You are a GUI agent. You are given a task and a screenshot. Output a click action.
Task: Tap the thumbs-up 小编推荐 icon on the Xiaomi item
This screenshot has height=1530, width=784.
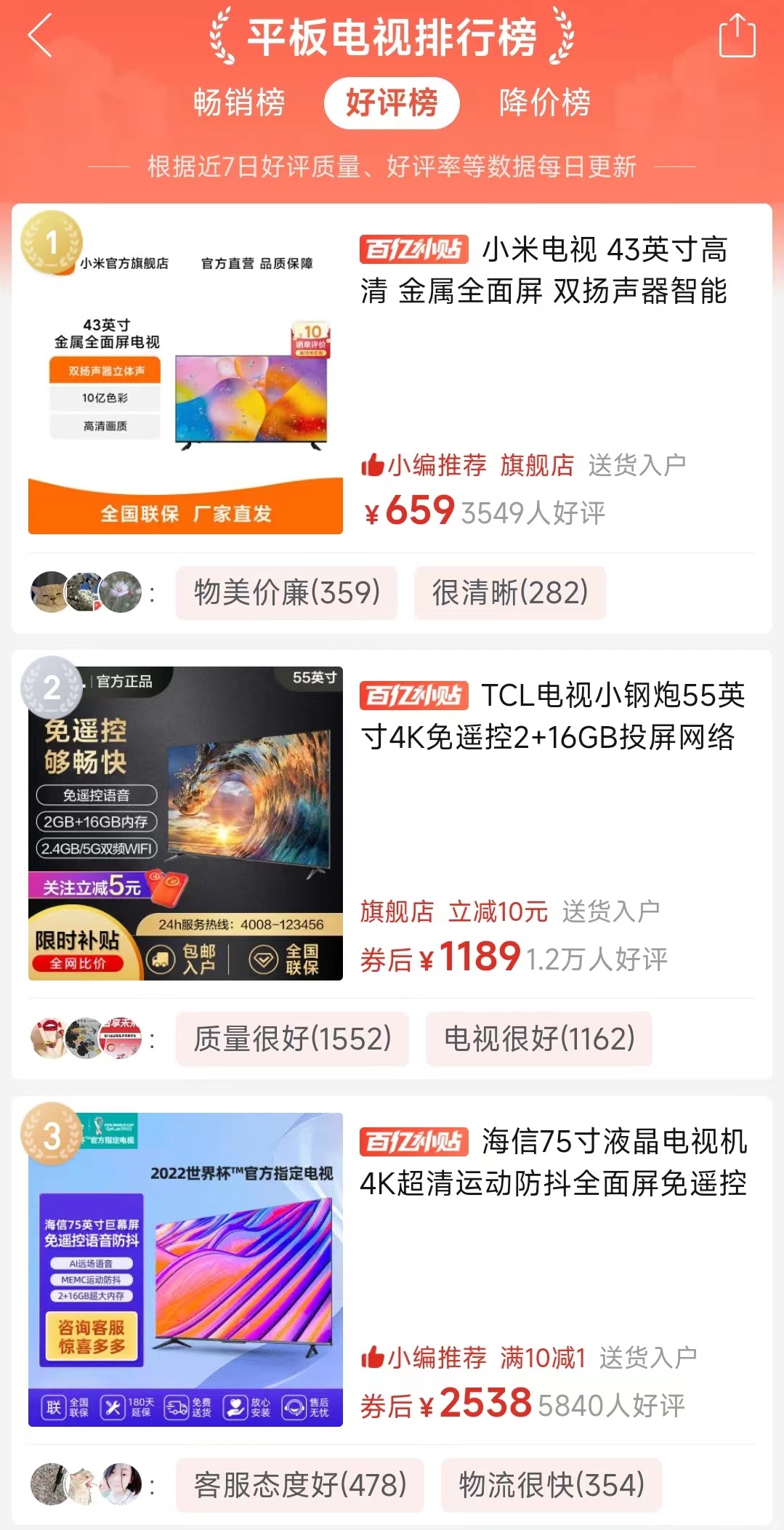tap(373, 466)
